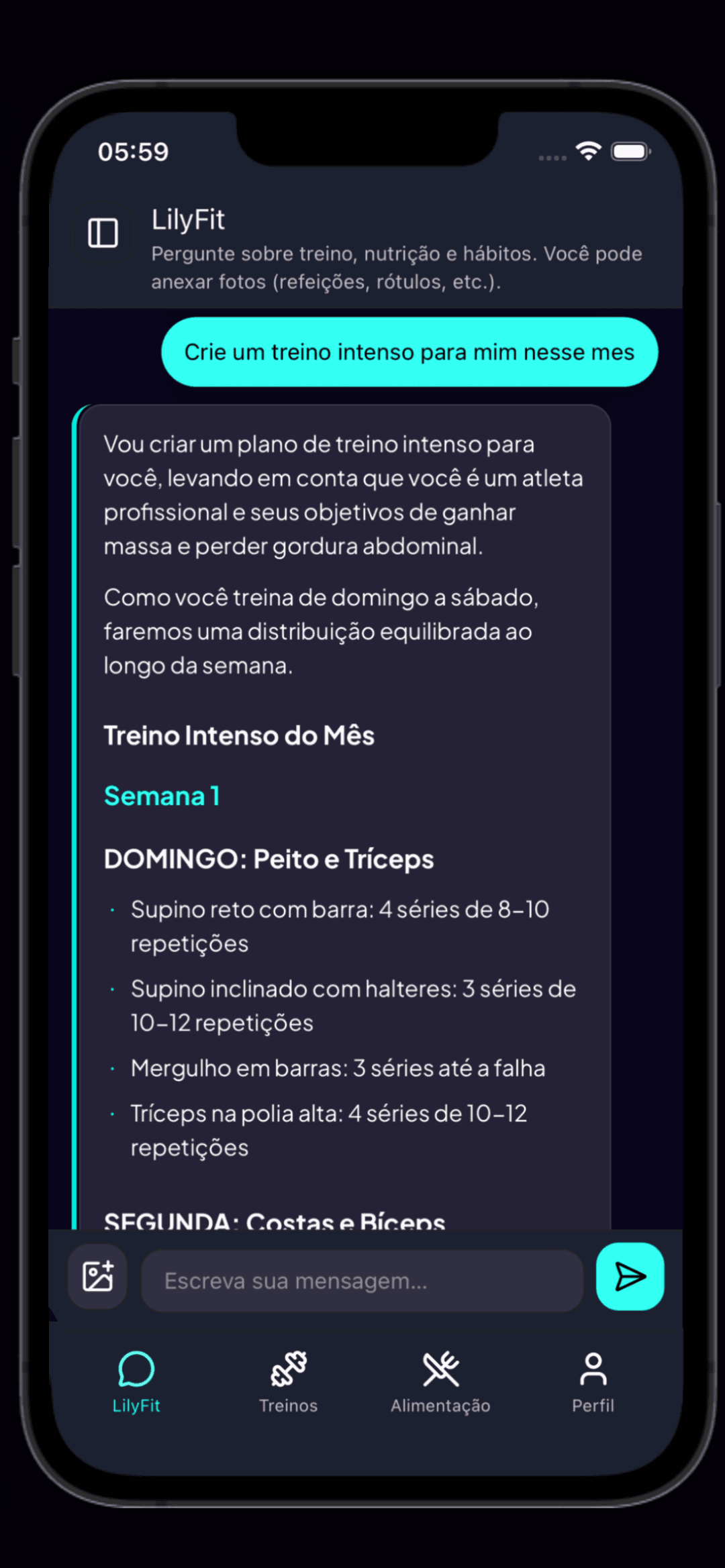725x1568 pixels.
Task: Tap the Wi-Fi status icon
Action: click(x=587, y=151)
